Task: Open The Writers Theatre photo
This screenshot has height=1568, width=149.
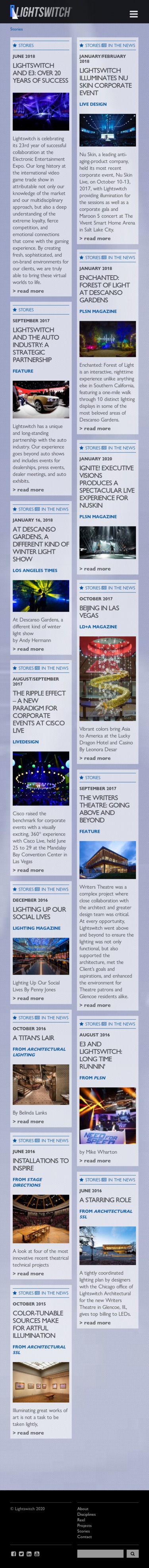Action: click(107, 860)
